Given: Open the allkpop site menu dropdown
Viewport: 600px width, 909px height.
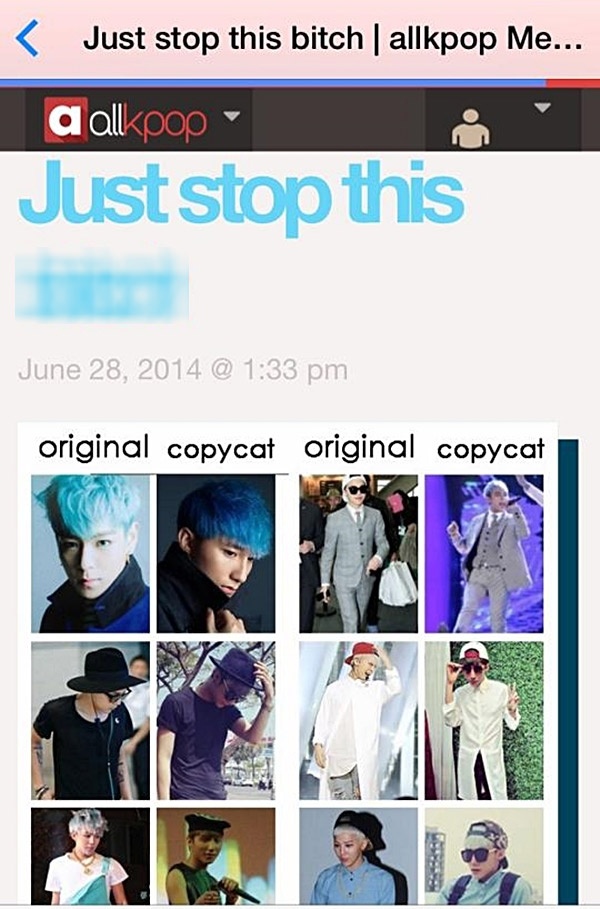Looking at the screenshot, I should pyautogui.click(x=231, y=118).
